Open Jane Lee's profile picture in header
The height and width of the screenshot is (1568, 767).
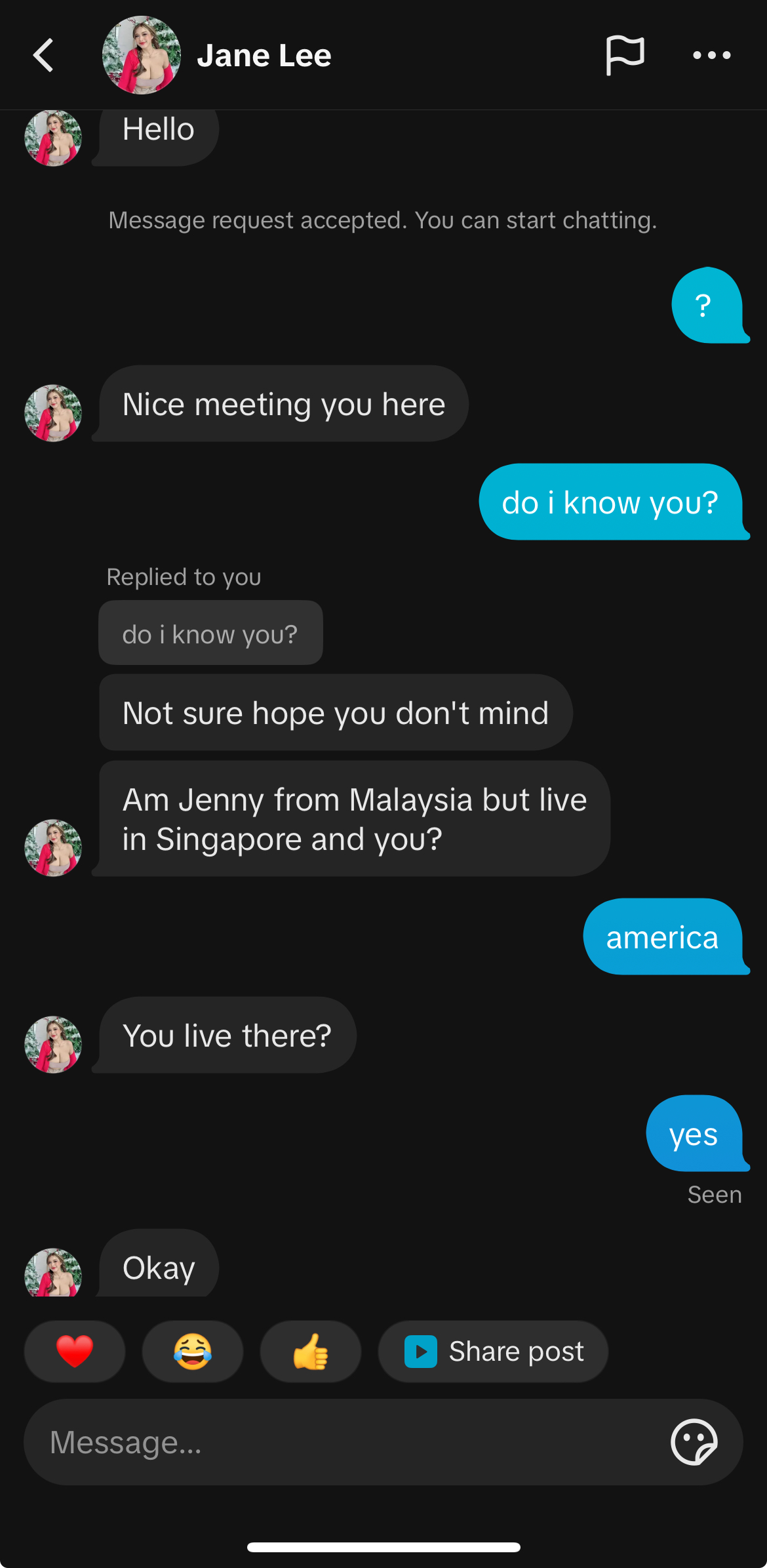tap(142, 55)
